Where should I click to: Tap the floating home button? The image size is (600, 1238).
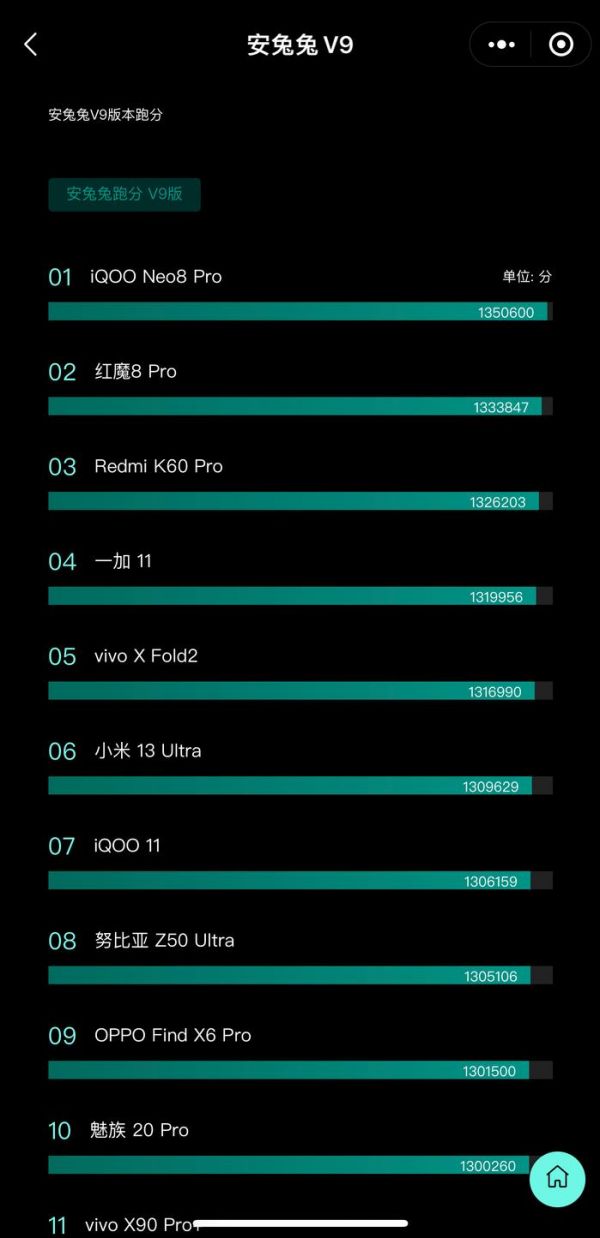click(557, 1177)
